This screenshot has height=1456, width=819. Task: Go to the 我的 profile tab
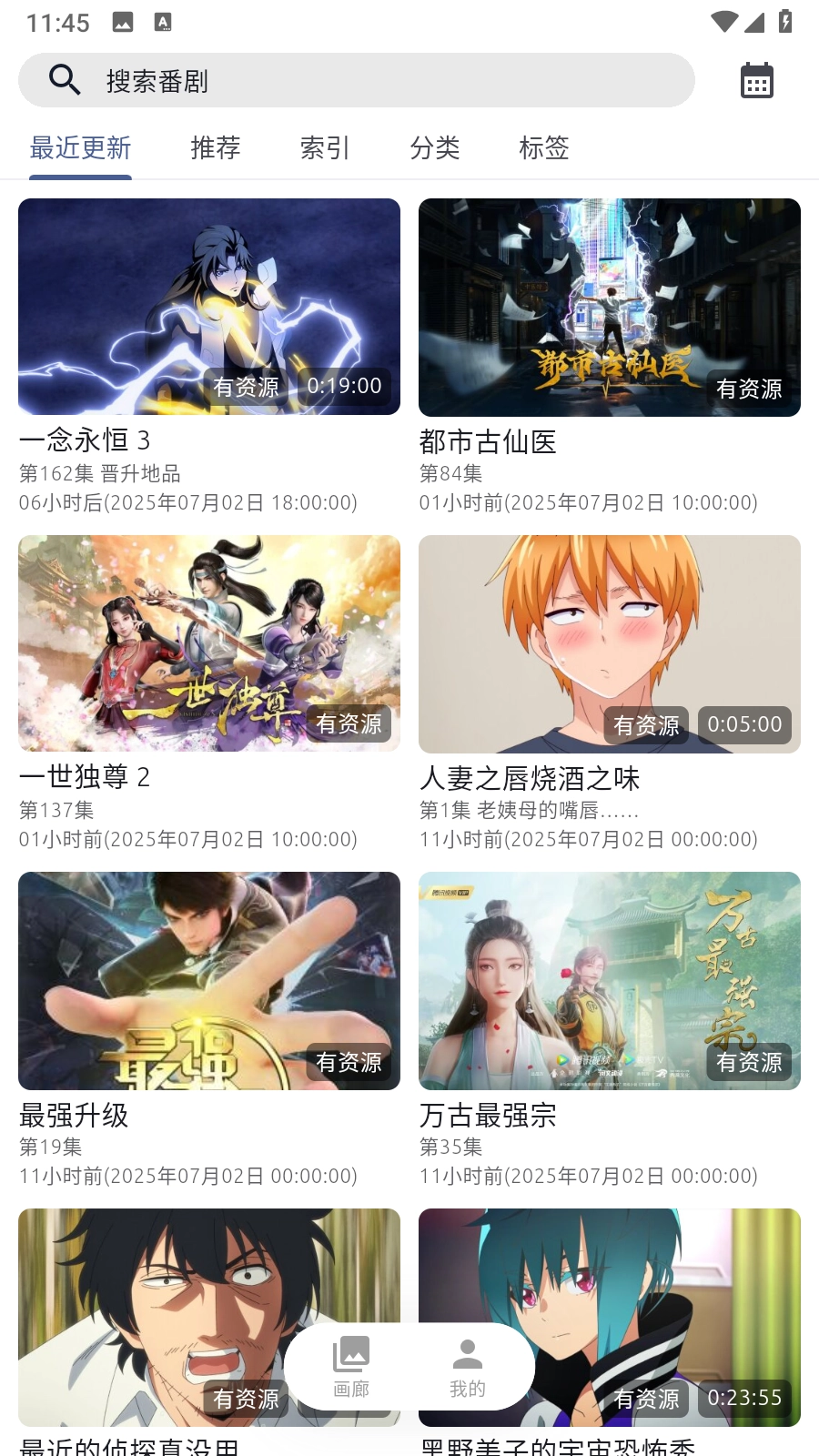(468, 1367)
